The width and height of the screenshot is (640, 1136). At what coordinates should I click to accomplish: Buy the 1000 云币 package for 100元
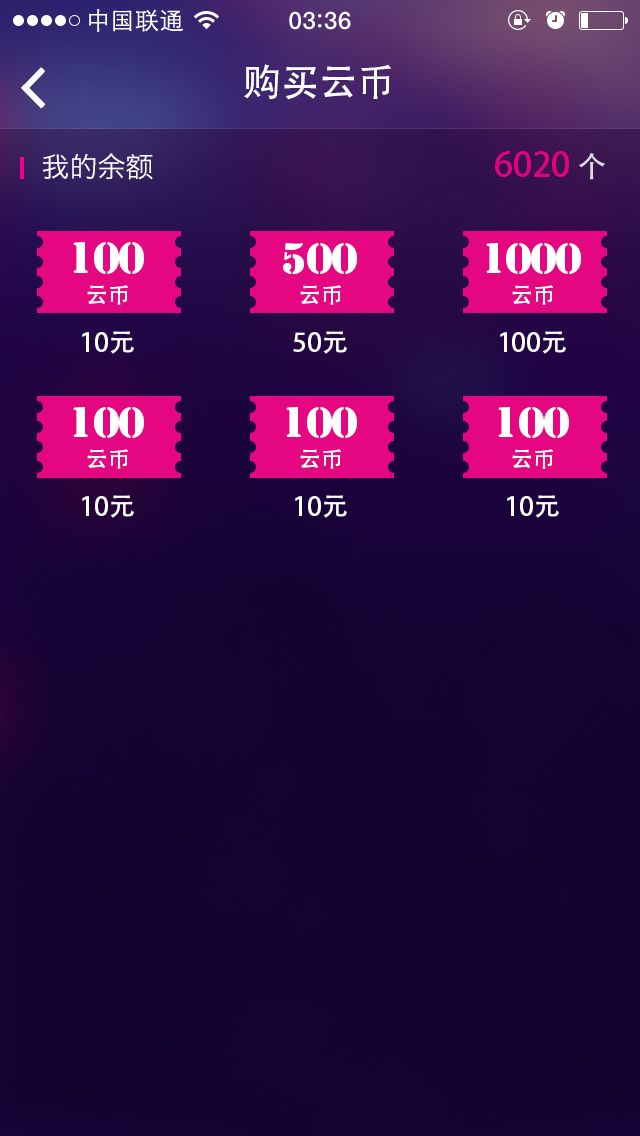pos(535,272)
